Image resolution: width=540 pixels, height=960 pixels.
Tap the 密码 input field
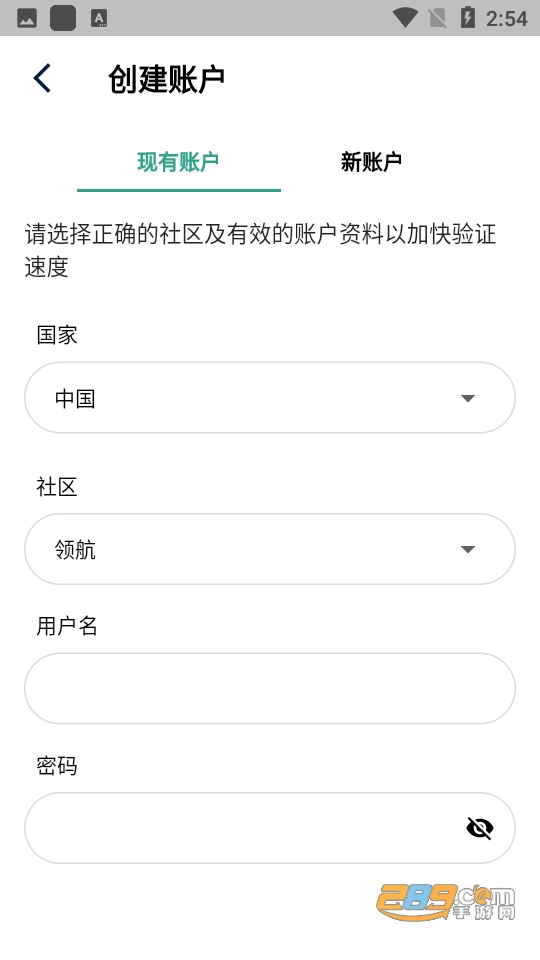270,828
